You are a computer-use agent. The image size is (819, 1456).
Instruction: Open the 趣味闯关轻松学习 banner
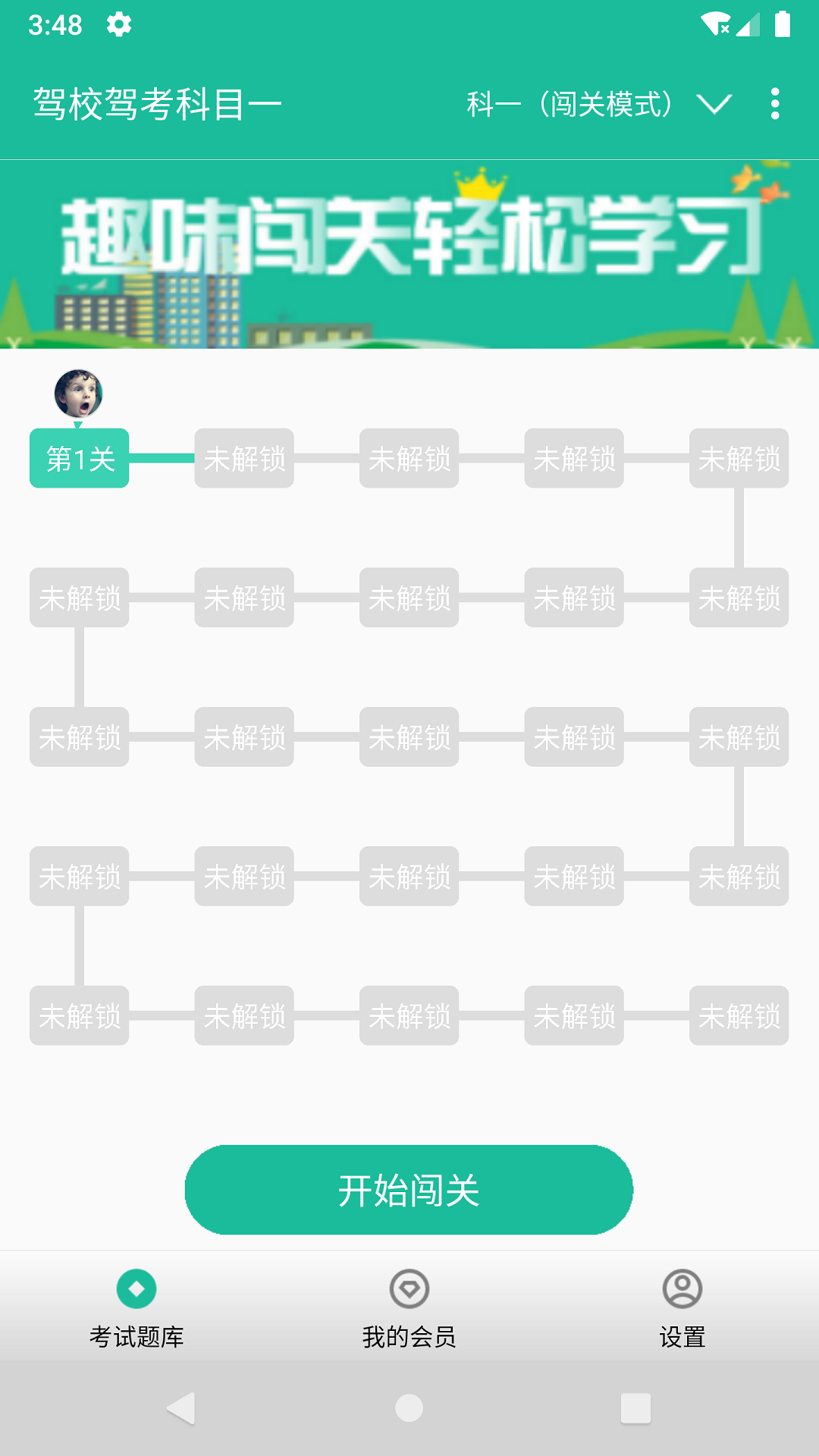(409, 255)
